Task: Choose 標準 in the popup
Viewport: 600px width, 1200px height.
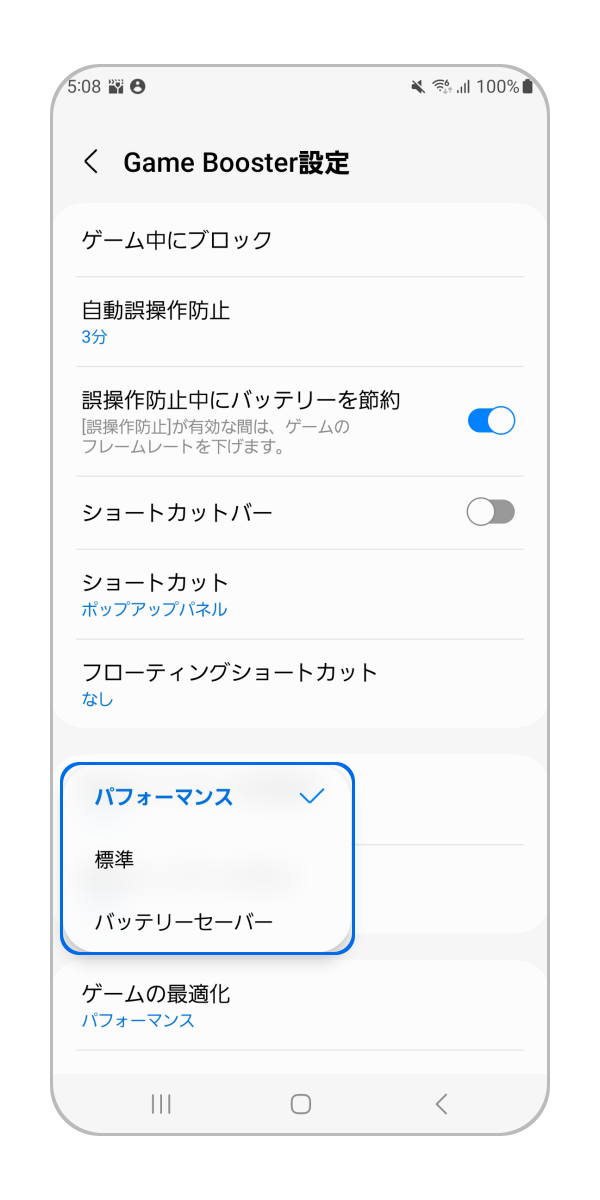Action: click(208, 859)
